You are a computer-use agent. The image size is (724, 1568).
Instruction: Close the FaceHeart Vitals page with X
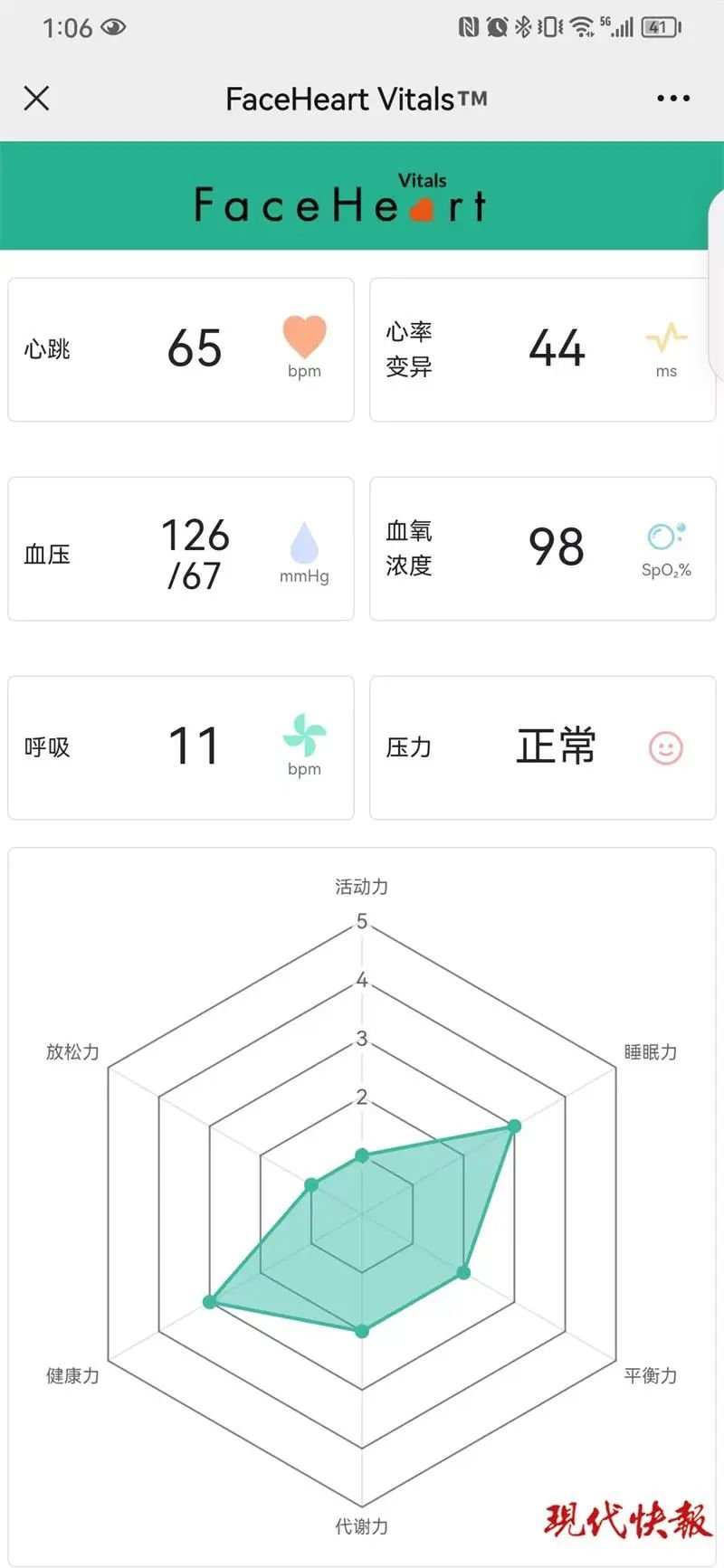pyautogui.click(x=37, y=99)
